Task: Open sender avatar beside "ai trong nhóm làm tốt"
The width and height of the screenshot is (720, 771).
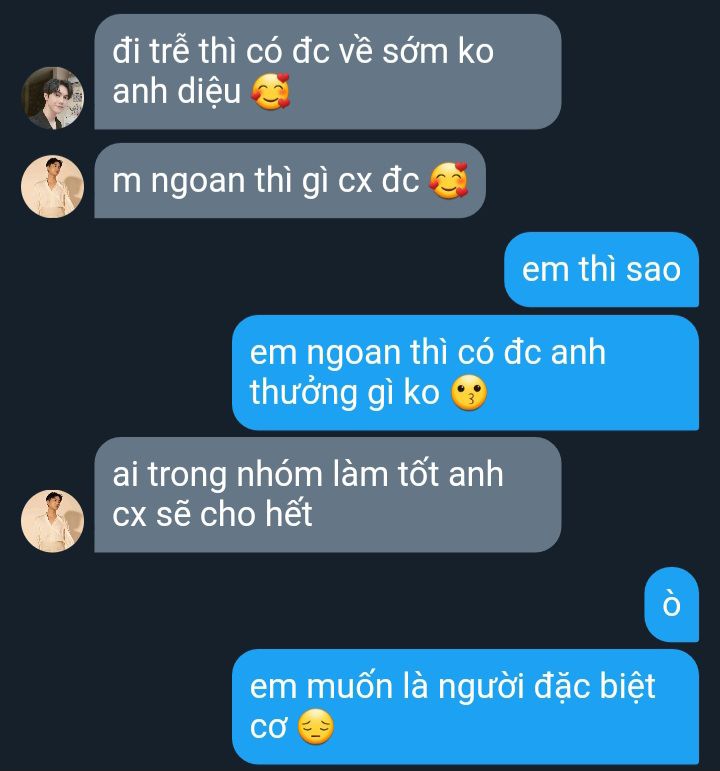Action: [x=53, y=521]
